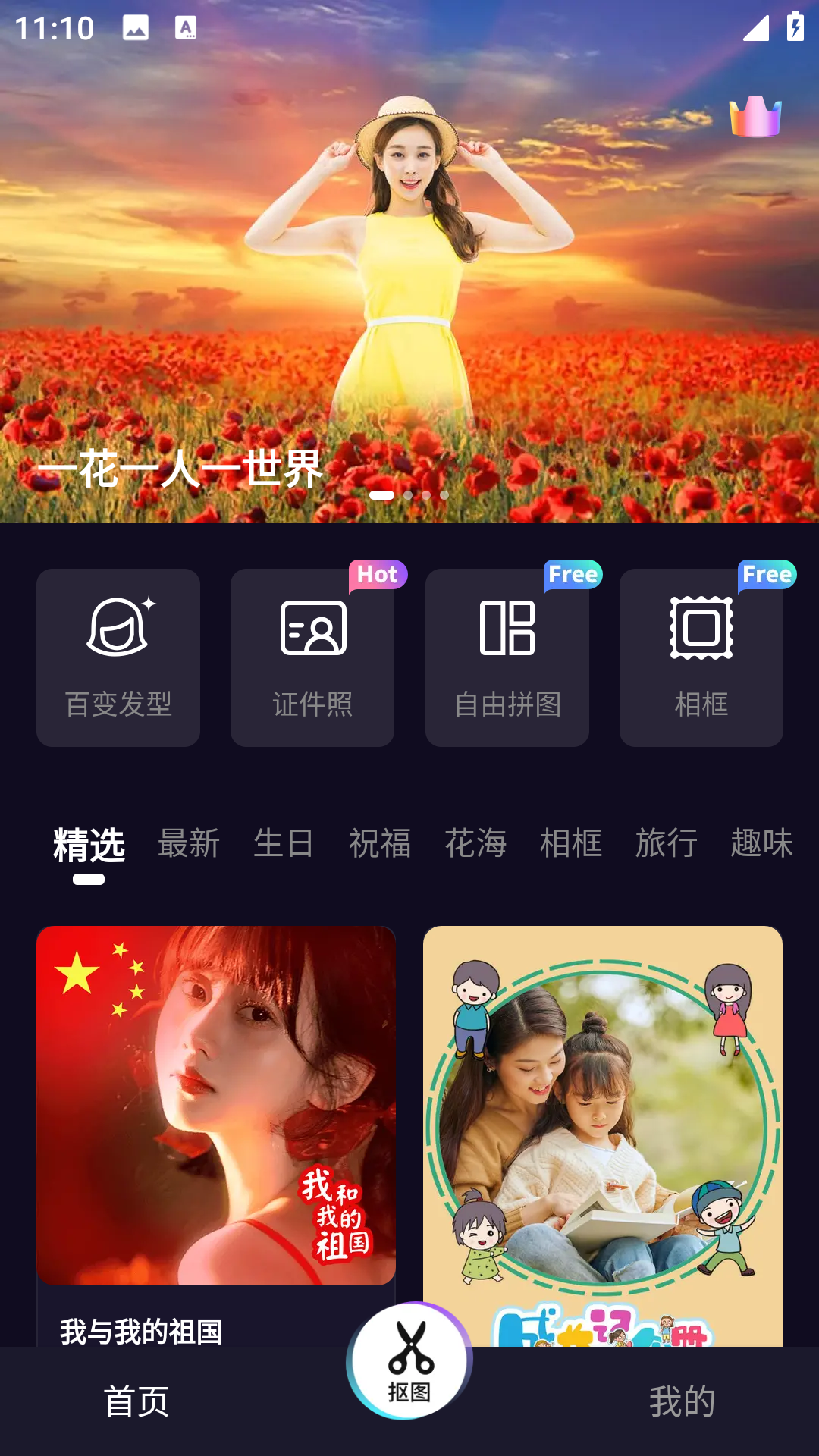Switch to the 最新 tab
The width and height of the screenshot is (819, 1456).
[x=189, y=843]
